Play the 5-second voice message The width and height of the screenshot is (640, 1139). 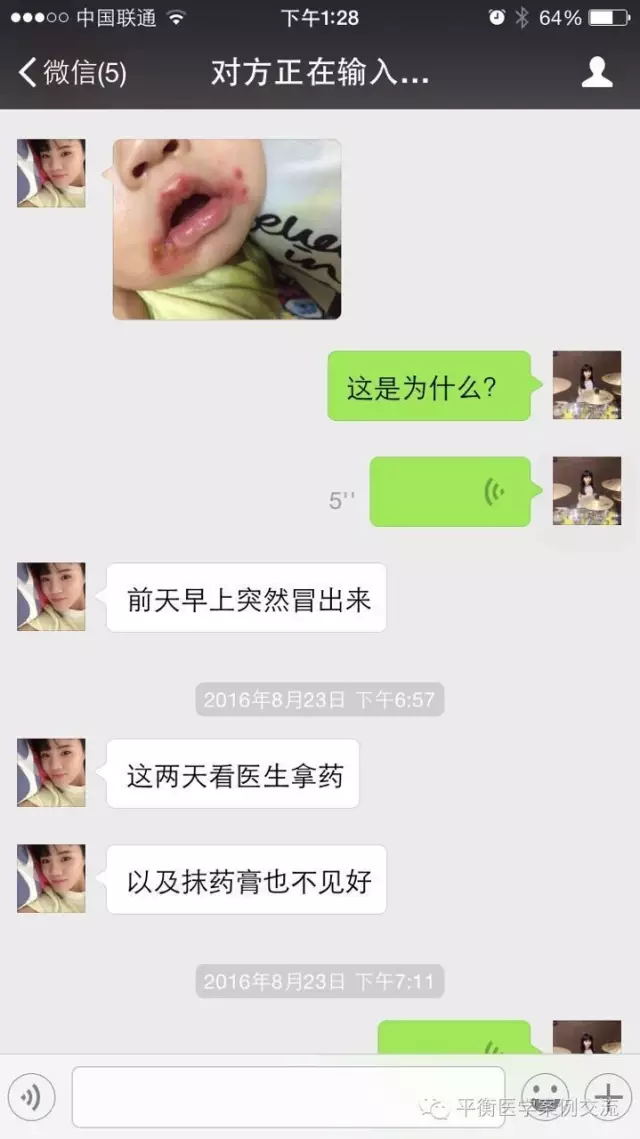[x=450, y=491]
